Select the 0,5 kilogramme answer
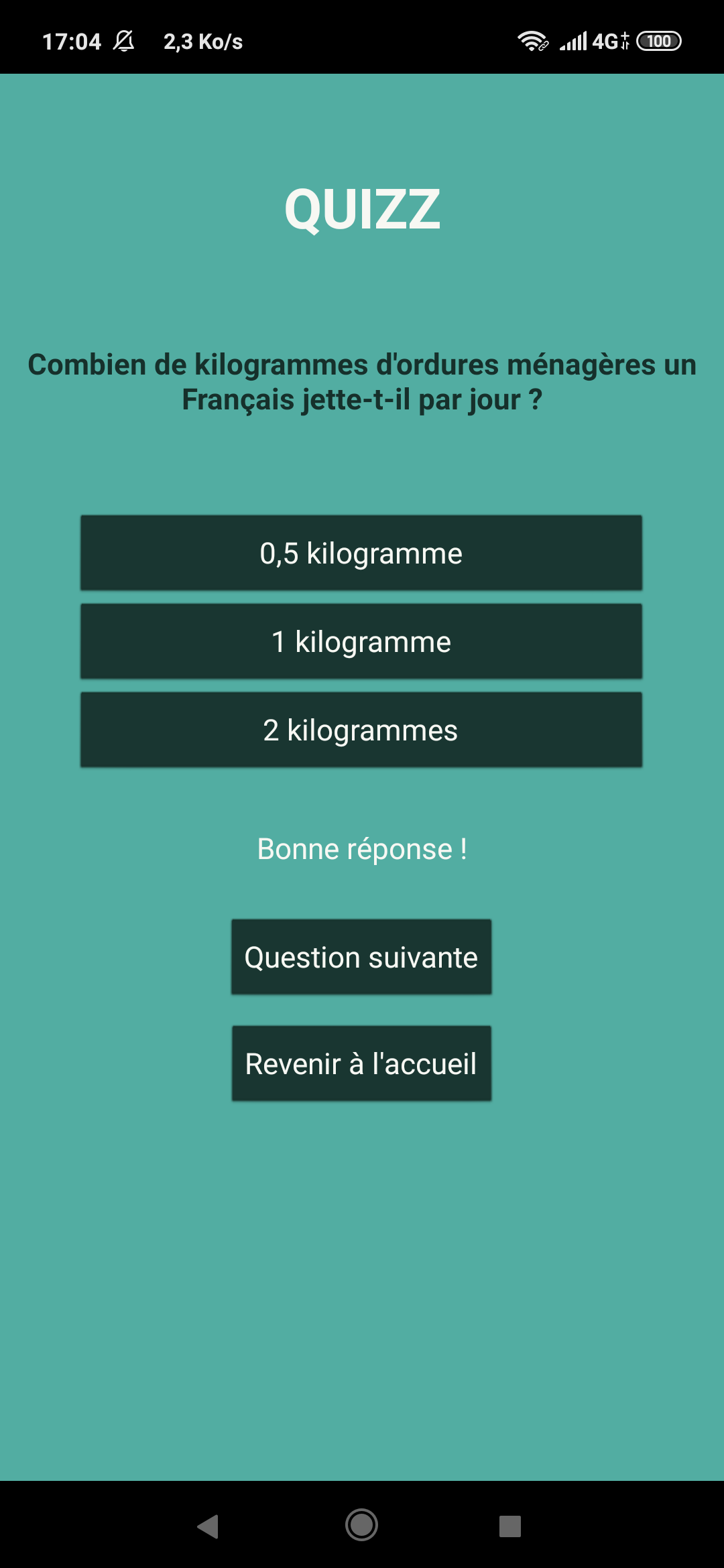Image resolution: width=724 pixels, height=1568 pixels. (x=361, y=553)
